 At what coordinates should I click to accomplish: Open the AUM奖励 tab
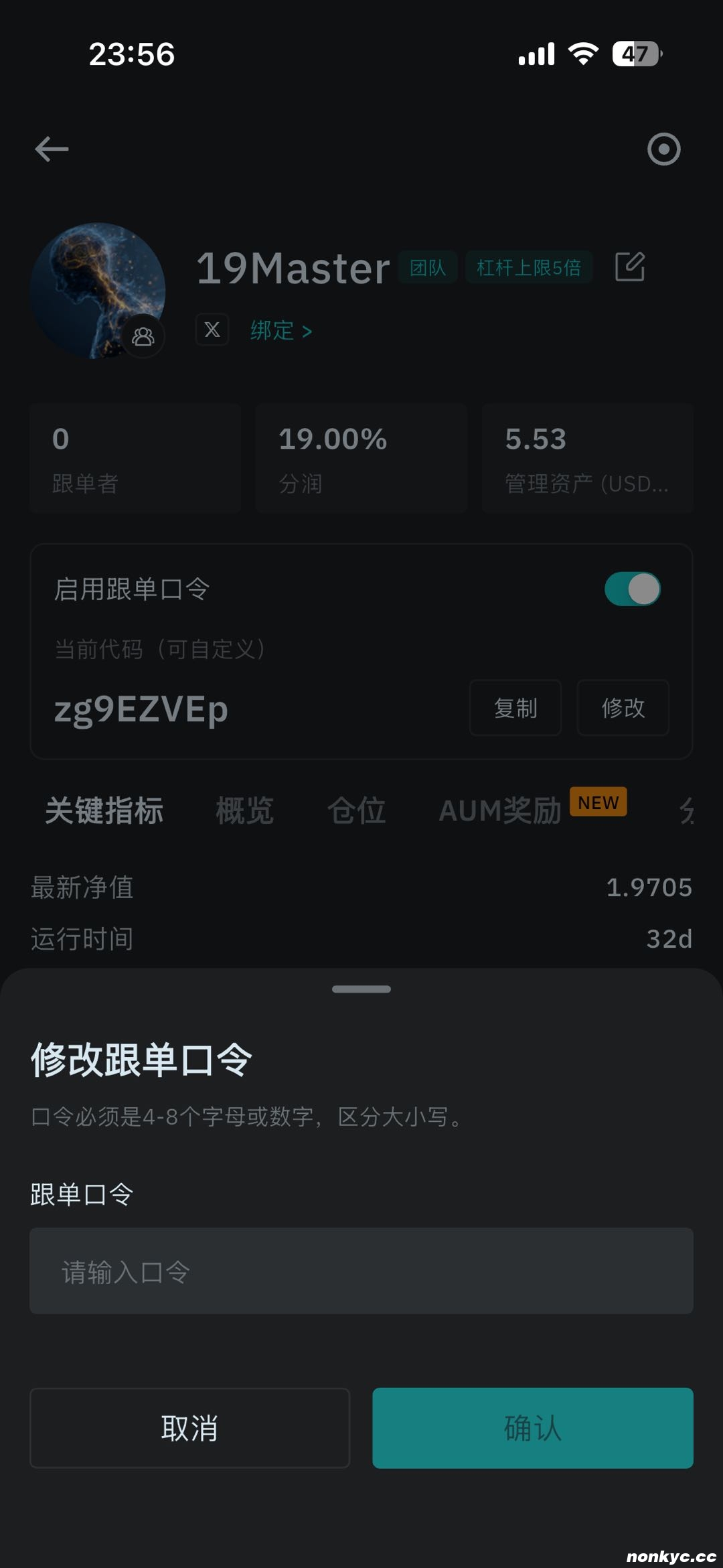501,812
